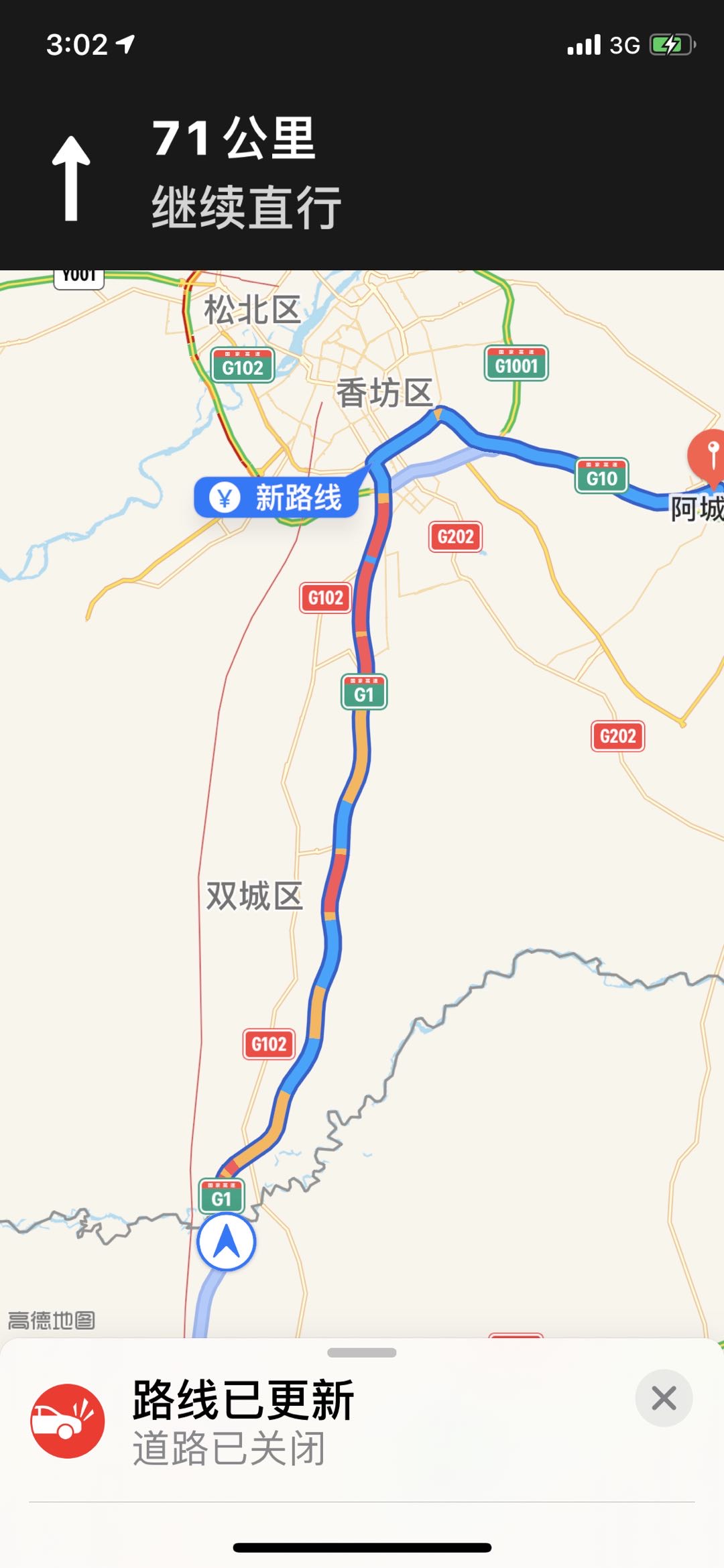The height and width of the screenshot is (1568, 724).
Task: Select the 新路线 alternate route label
Action: pos(276,497)
